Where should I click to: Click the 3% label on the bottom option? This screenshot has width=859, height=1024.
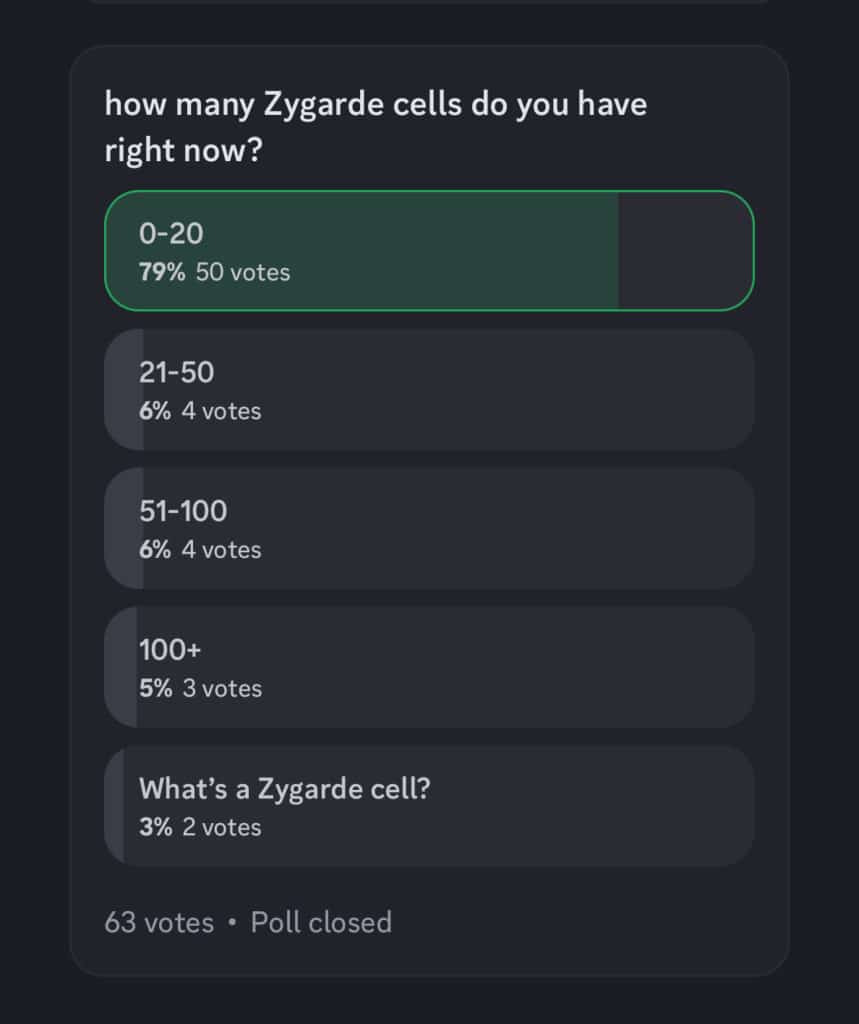[155, 827]
